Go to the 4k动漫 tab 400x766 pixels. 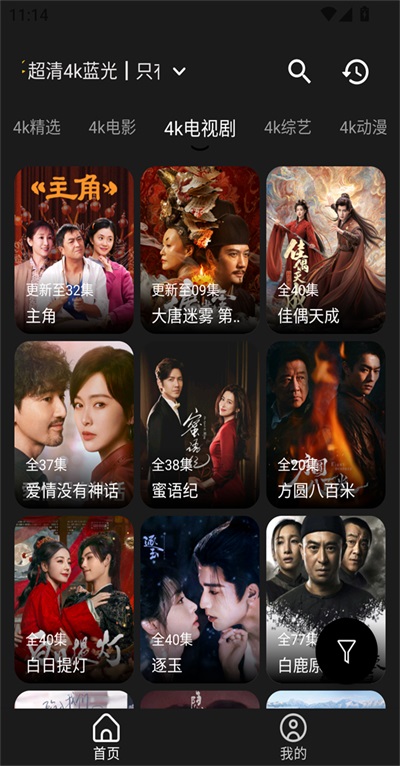tap(363, 128)
